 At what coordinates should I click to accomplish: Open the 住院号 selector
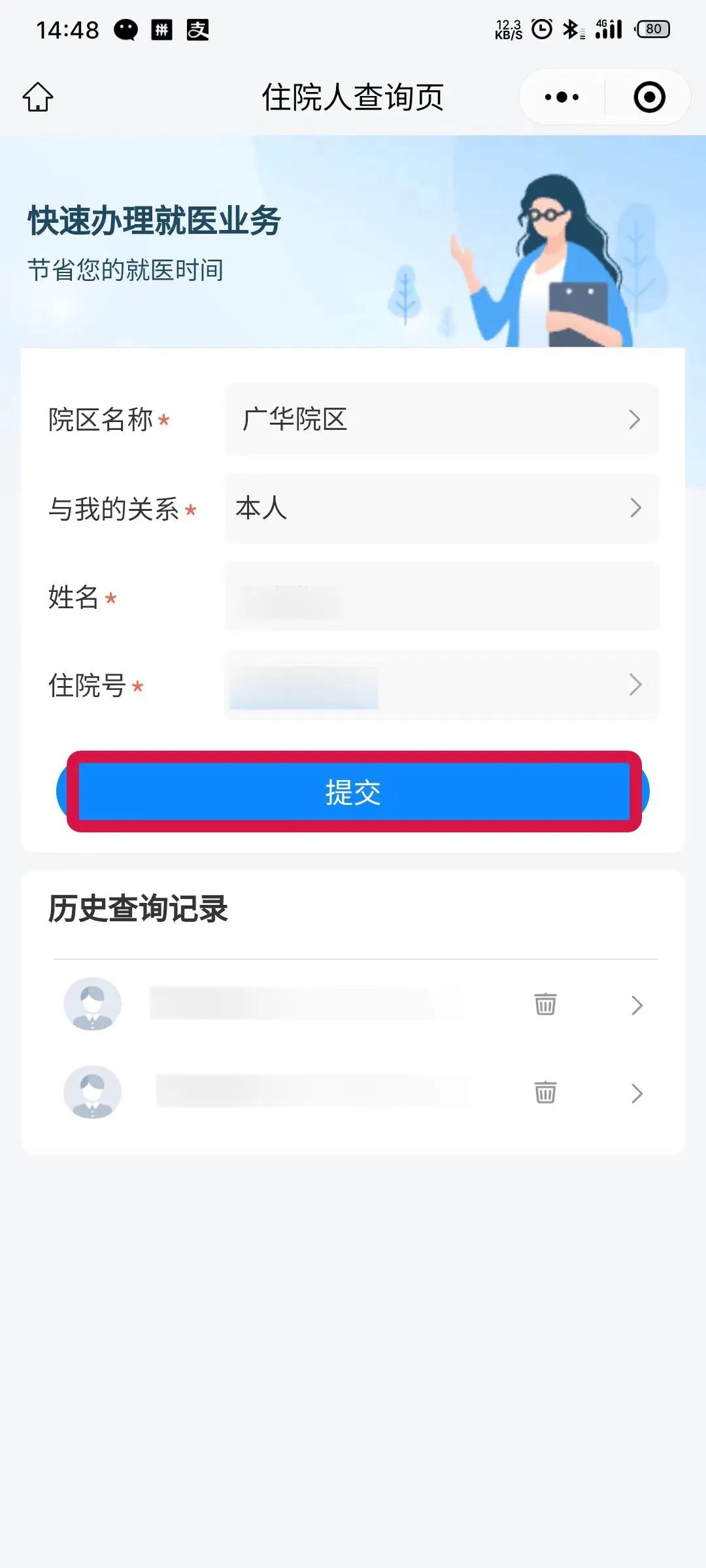point(441,685)
